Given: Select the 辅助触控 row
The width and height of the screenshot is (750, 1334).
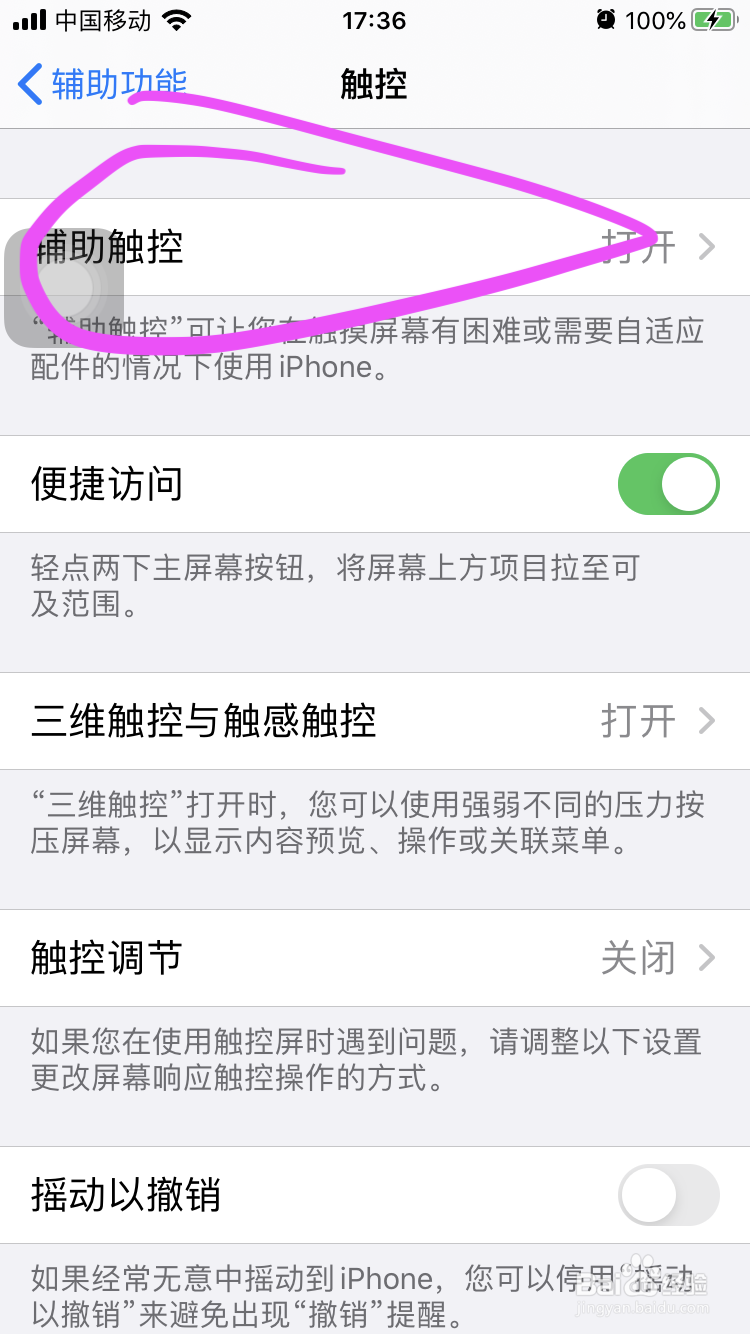Looking at the screenshot, I should tap(300, 247).
